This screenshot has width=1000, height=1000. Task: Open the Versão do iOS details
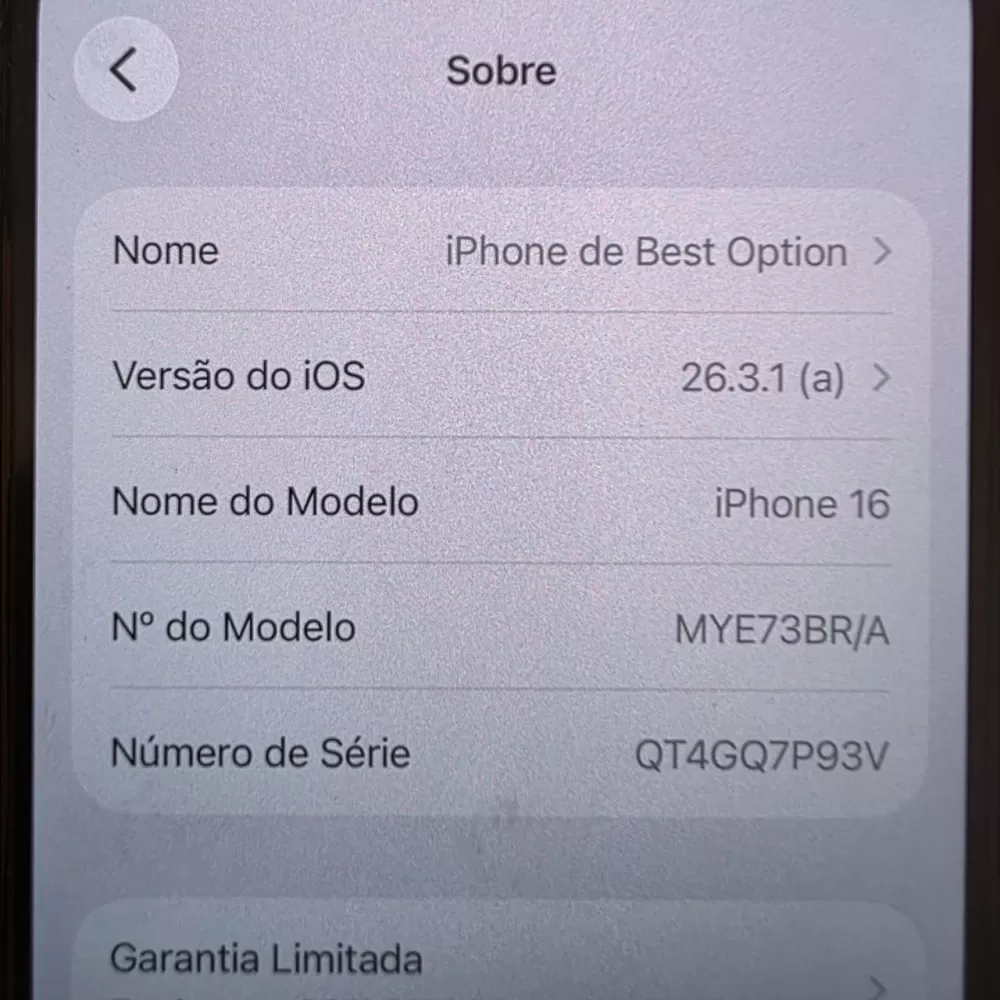[x=500, y=377]
